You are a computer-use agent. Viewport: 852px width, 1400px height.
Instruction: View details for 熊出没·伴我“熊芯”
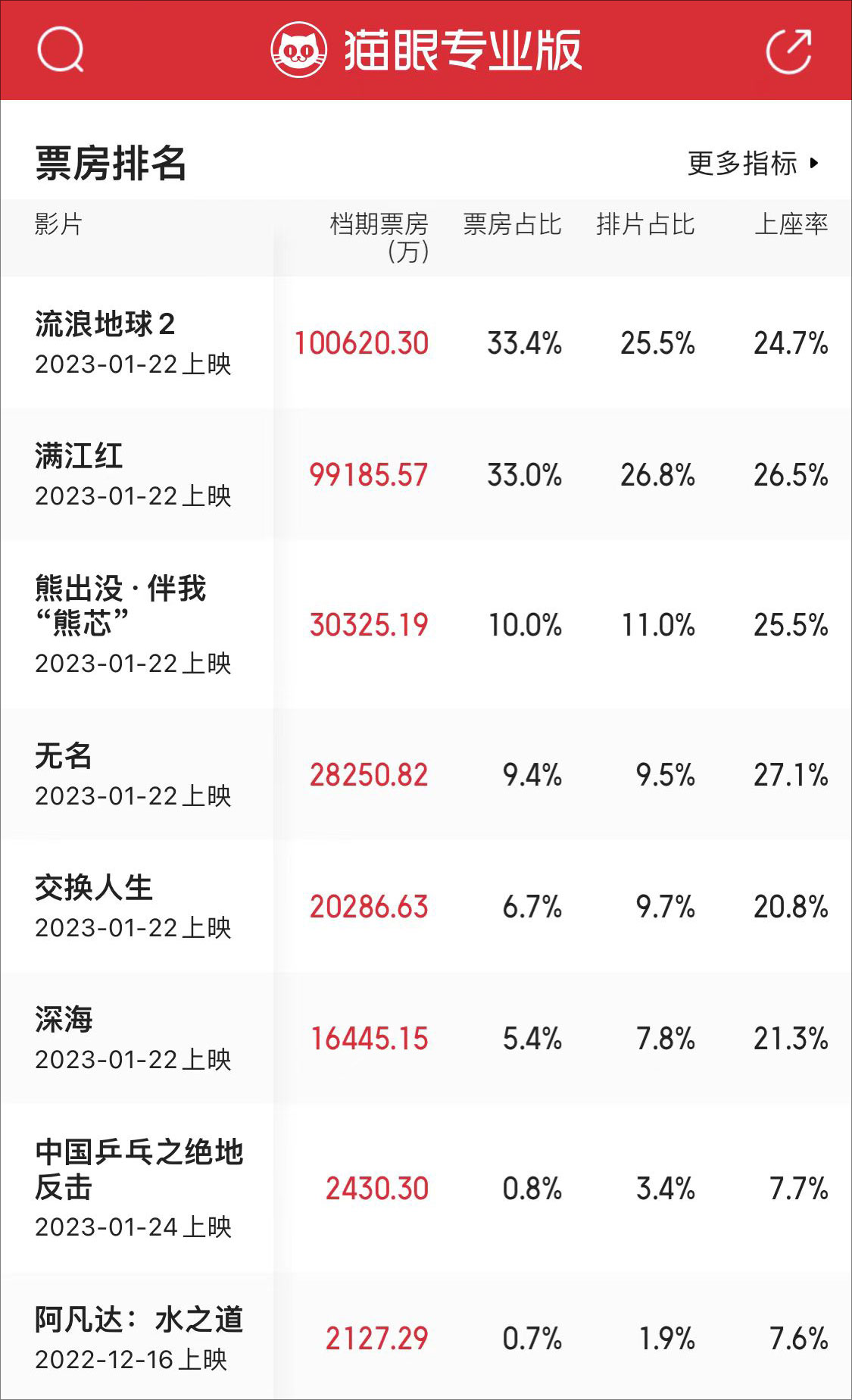426,624
